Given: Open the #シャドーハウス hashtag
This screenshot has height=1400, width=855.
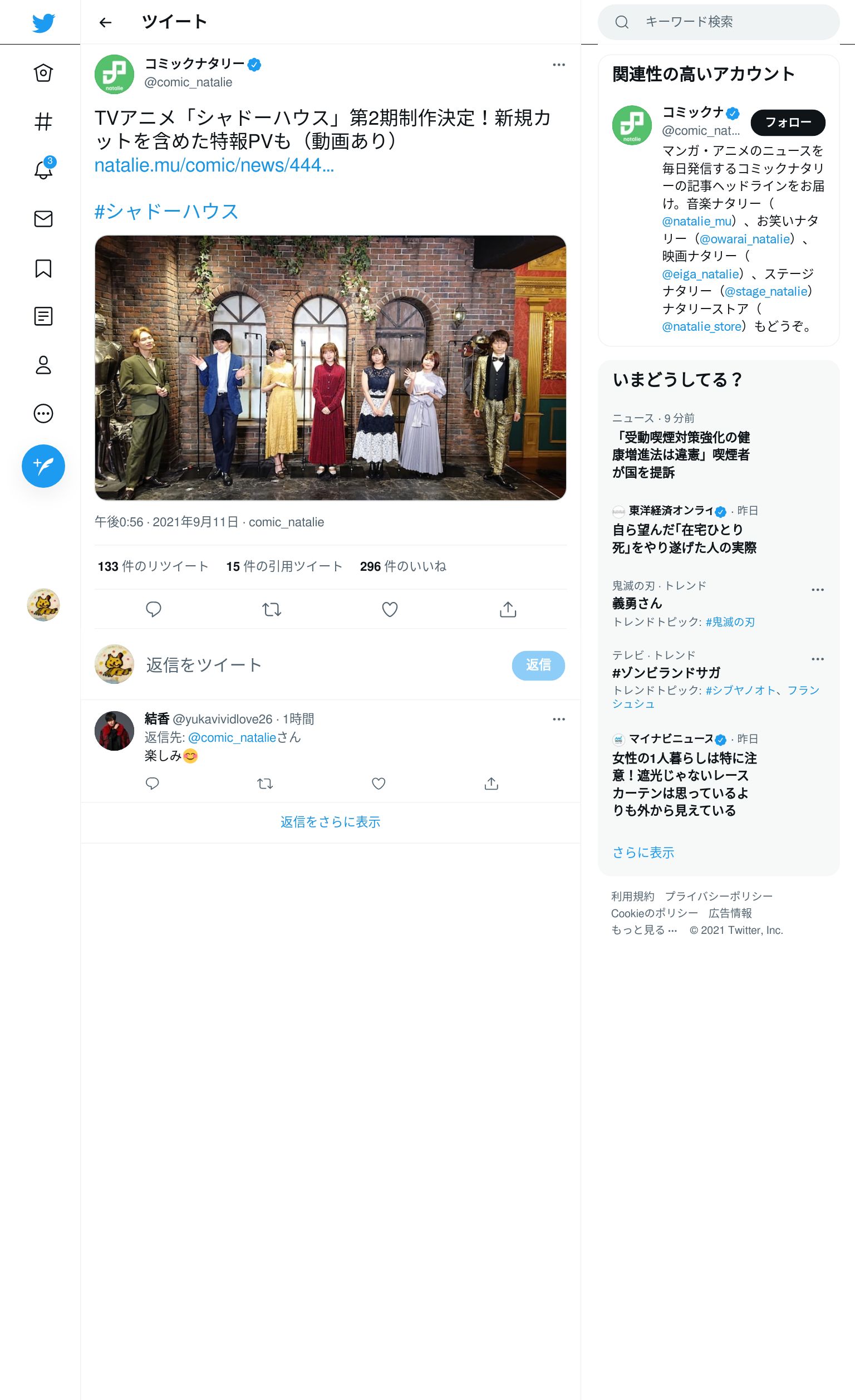Looking at the screenshot, I should coord(166,212).
